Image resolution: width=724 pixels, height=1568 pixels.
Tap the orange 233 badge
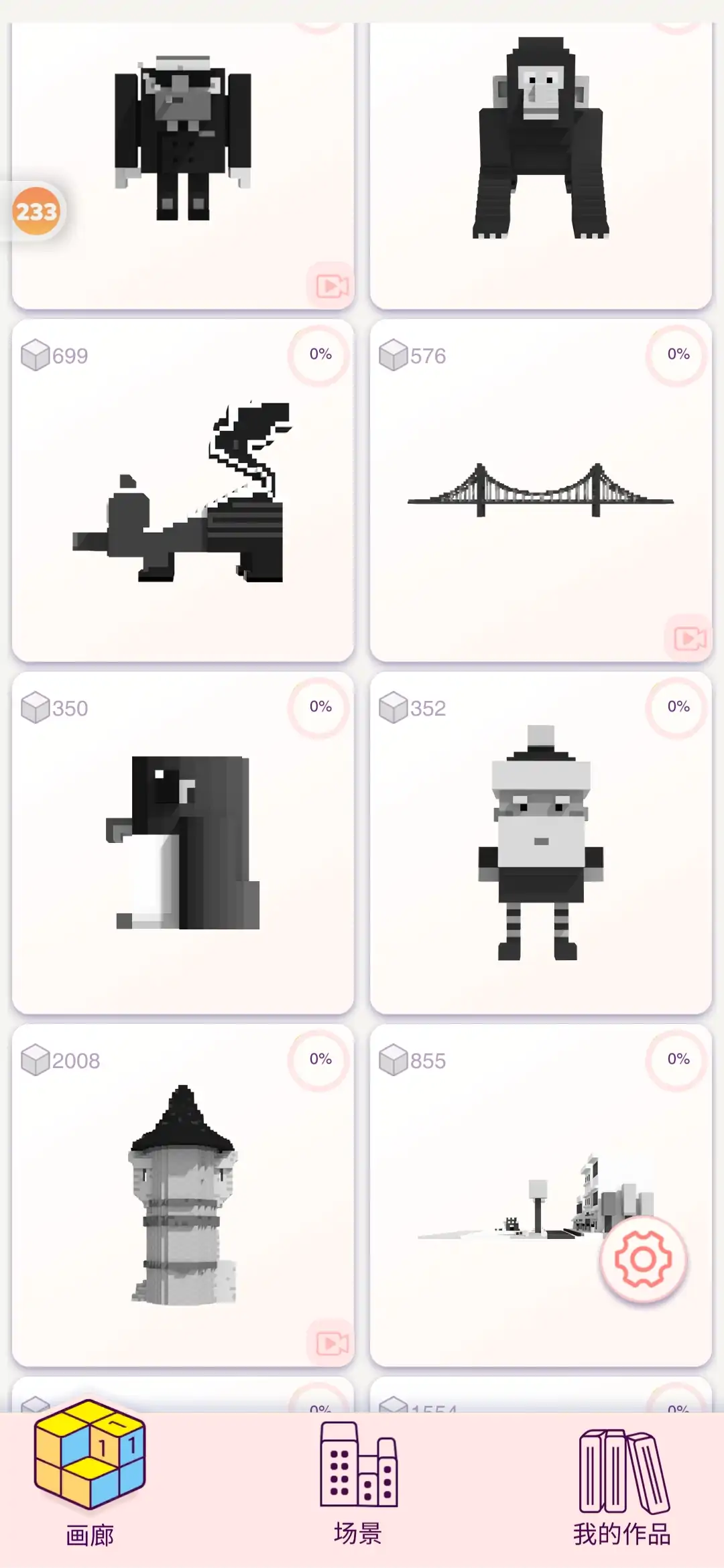pos(36,212)
